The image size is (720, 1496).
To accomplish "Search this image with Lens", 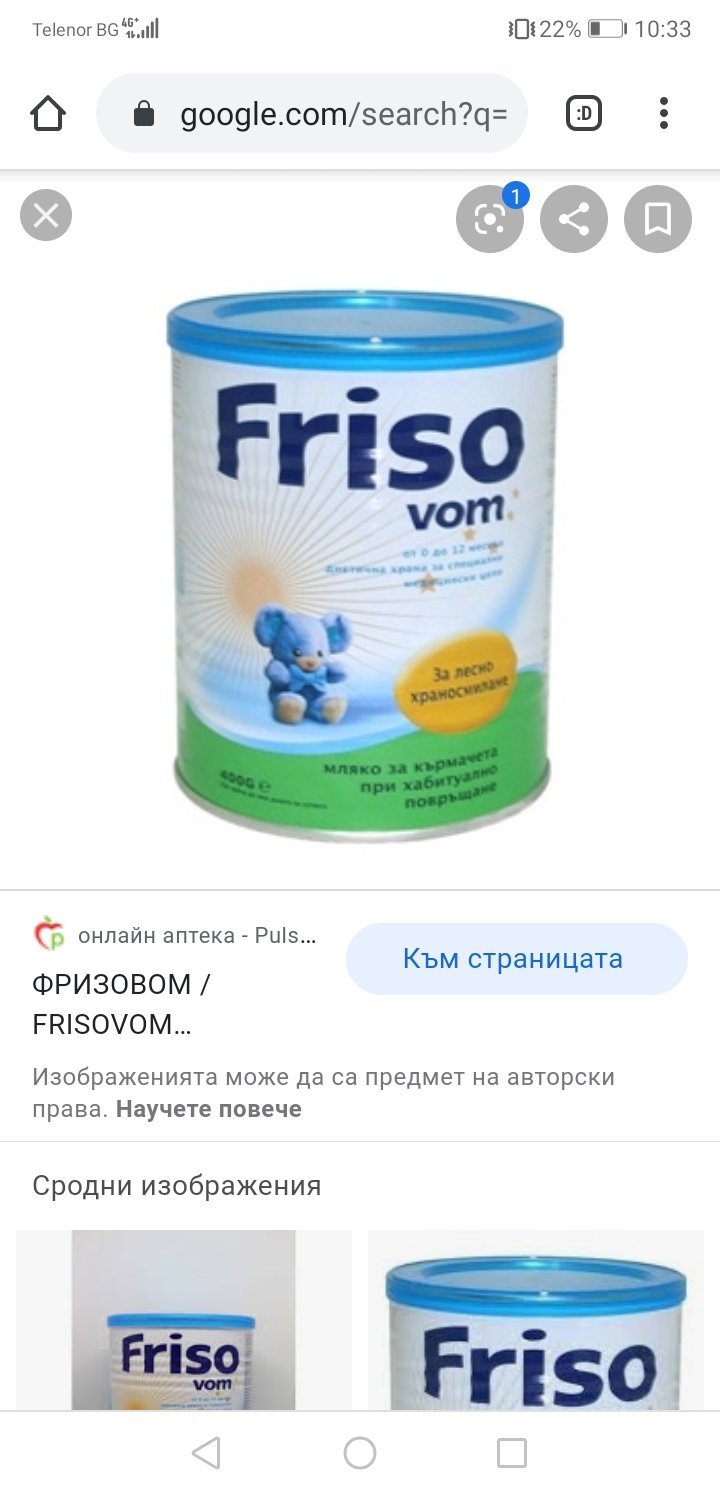I will pos(490,219).
